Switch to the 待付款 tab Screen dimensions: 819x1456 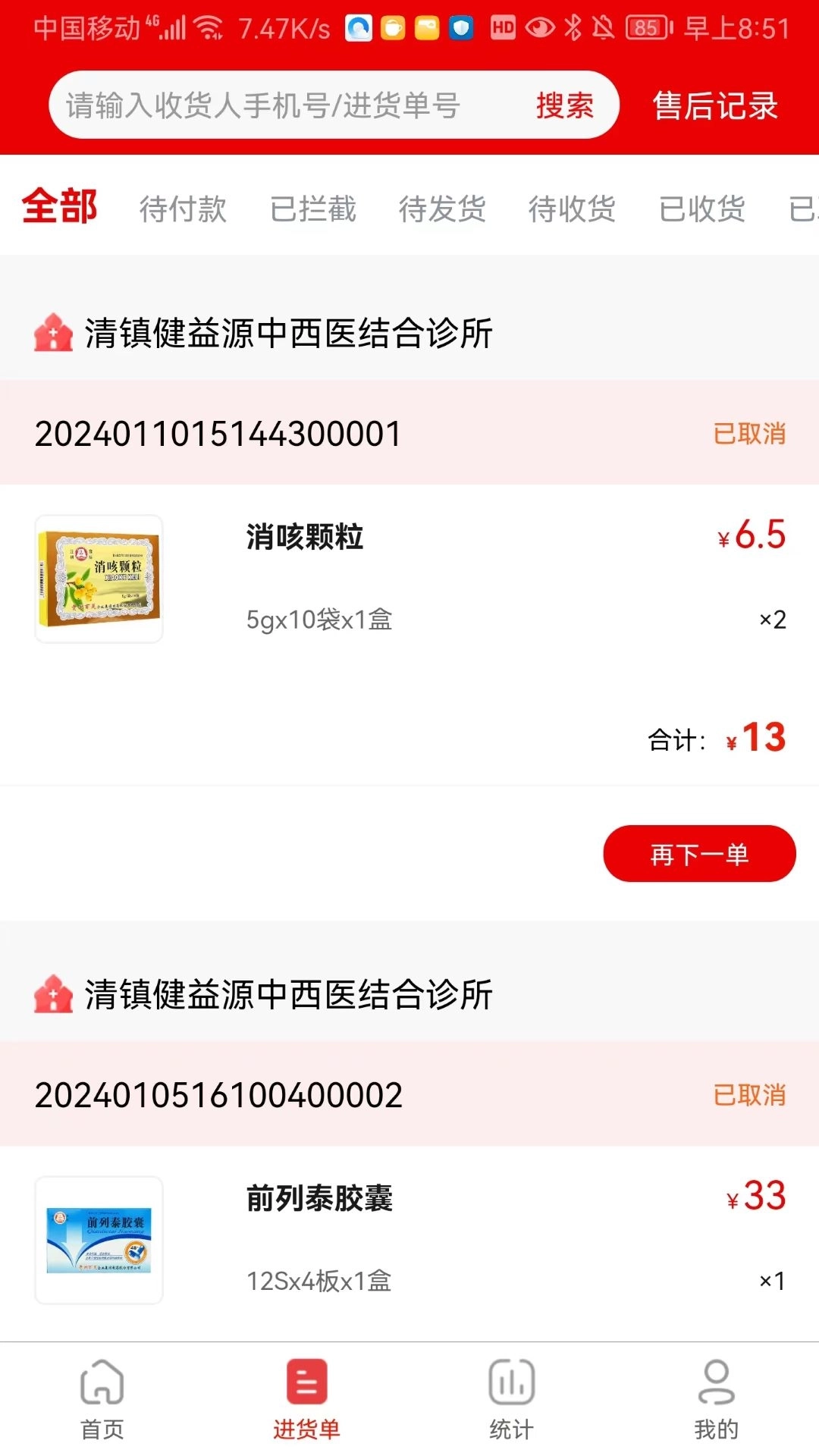[182, 209]
